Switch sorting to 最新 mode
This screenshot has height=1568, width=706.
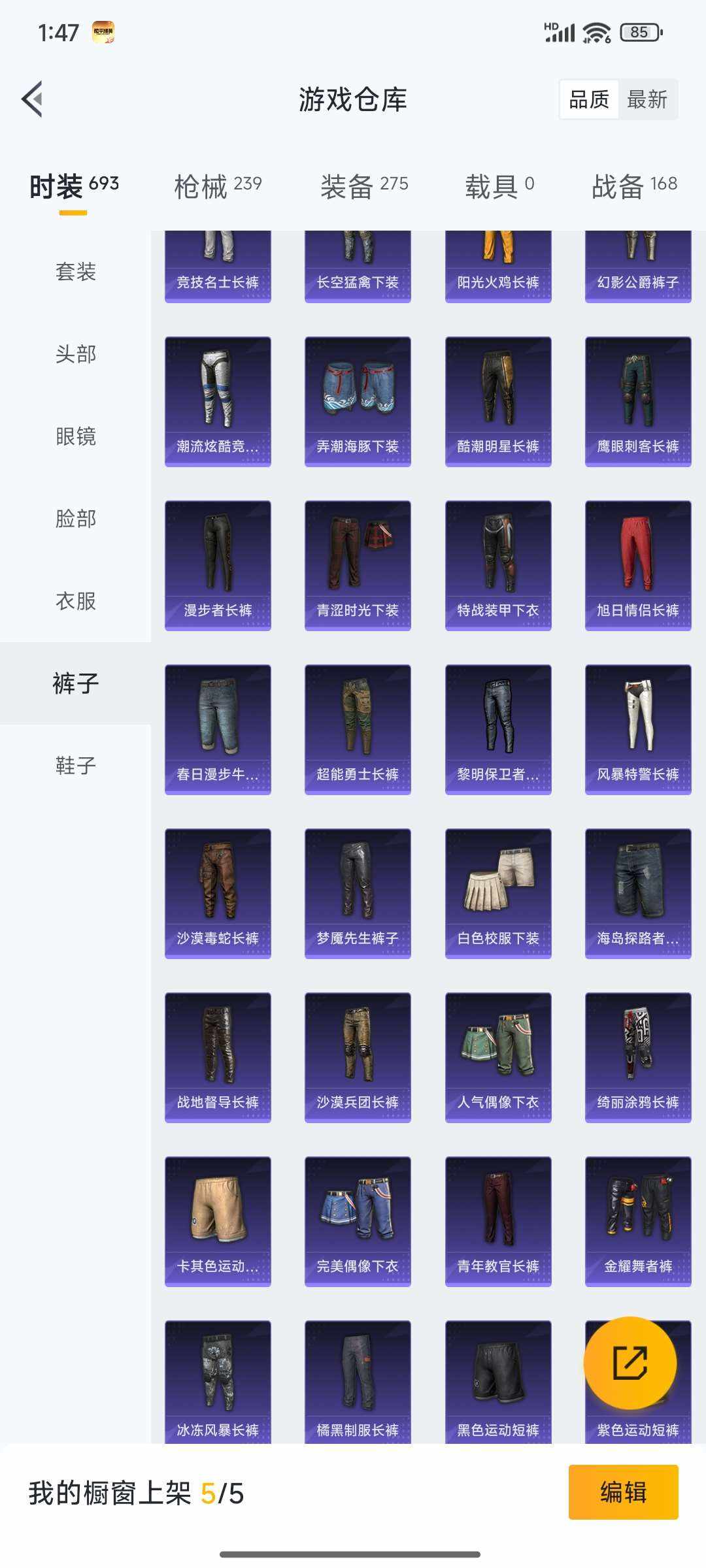[648, 99]
